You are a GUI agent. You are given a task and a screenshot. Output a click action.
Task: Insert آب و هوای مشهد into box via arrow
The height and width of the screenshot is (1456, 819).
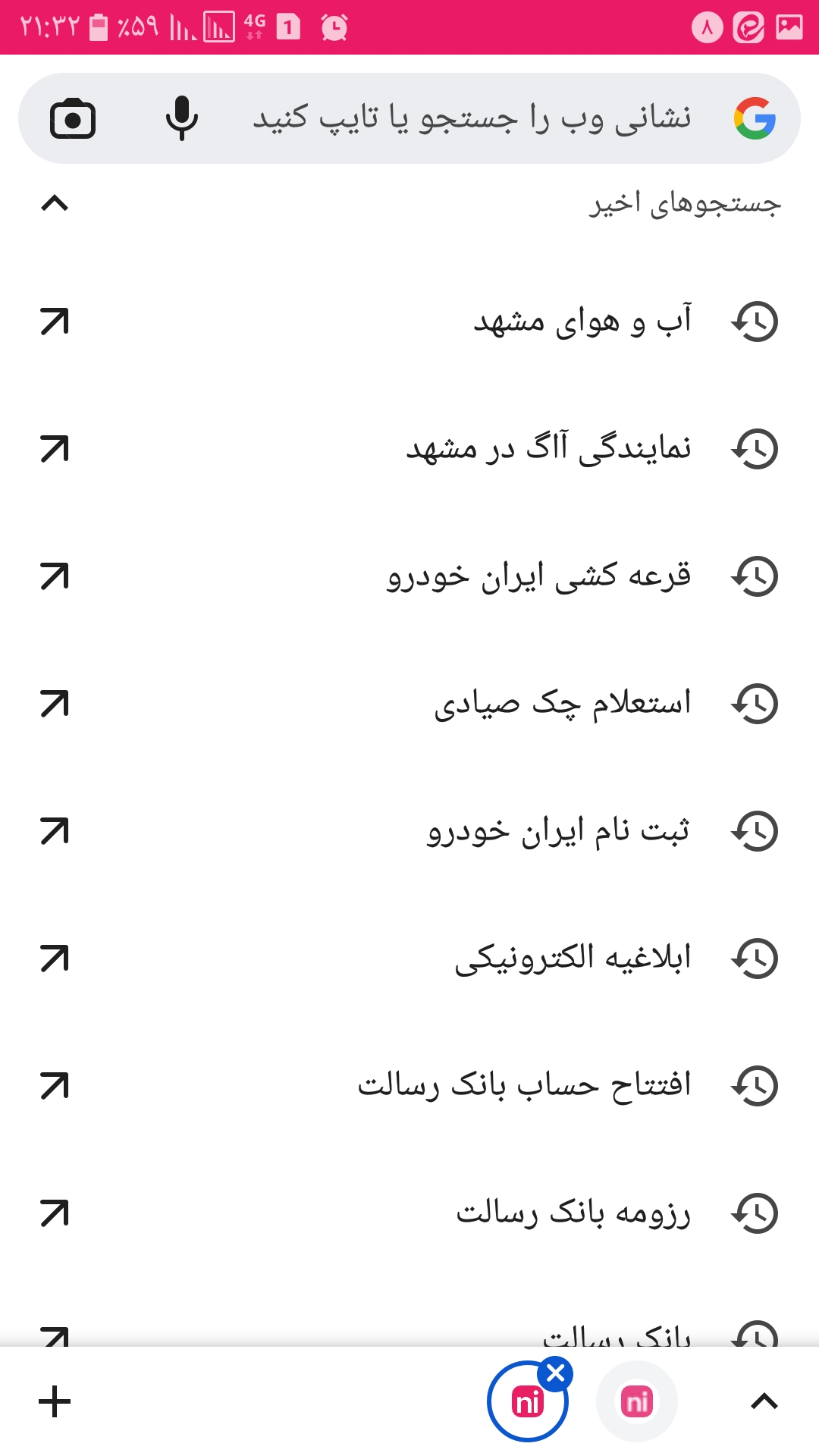[x=55, y=322]
